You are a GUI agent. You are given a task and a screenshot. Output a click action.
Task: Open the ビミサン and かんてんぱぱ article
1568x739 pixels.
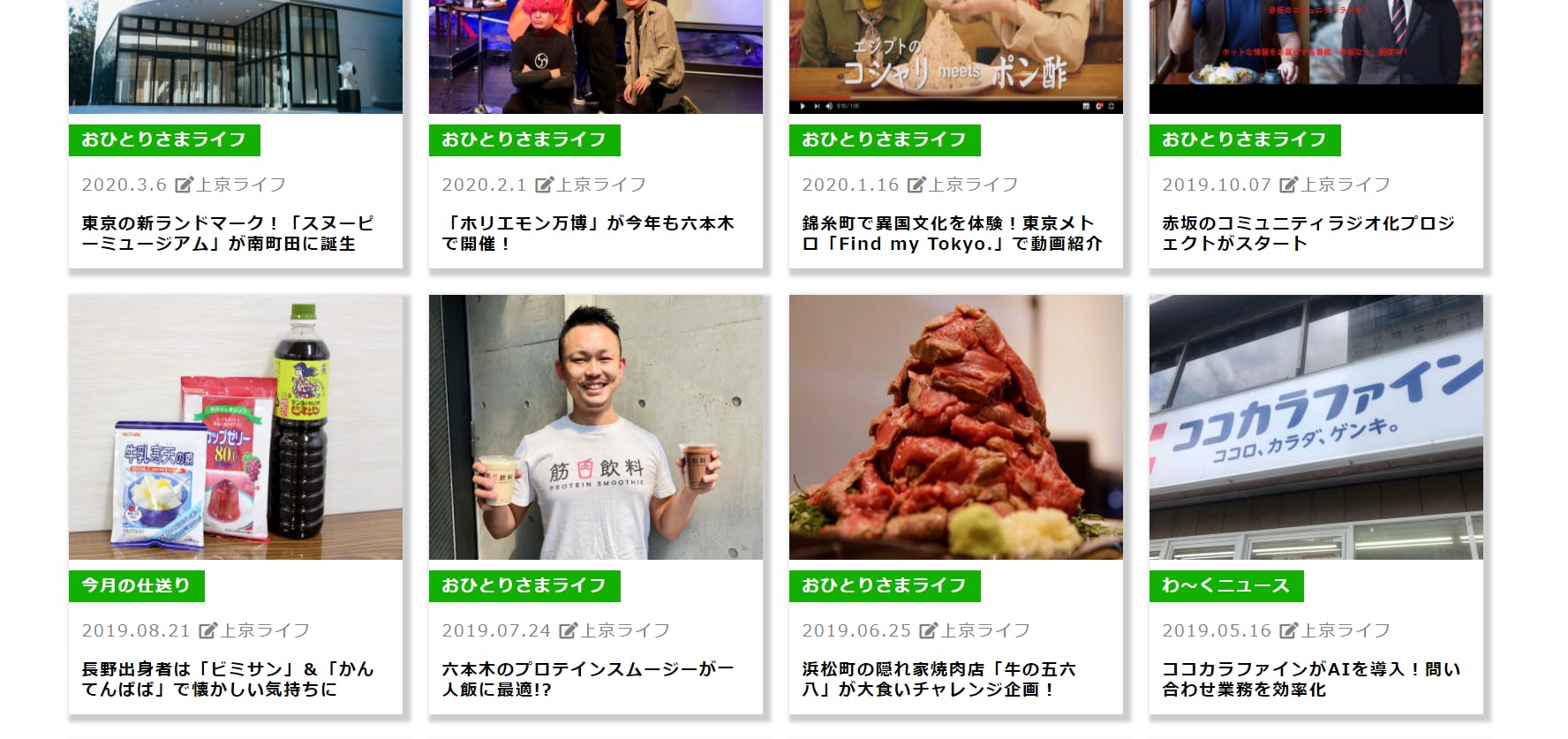click(x=228, y=679)
